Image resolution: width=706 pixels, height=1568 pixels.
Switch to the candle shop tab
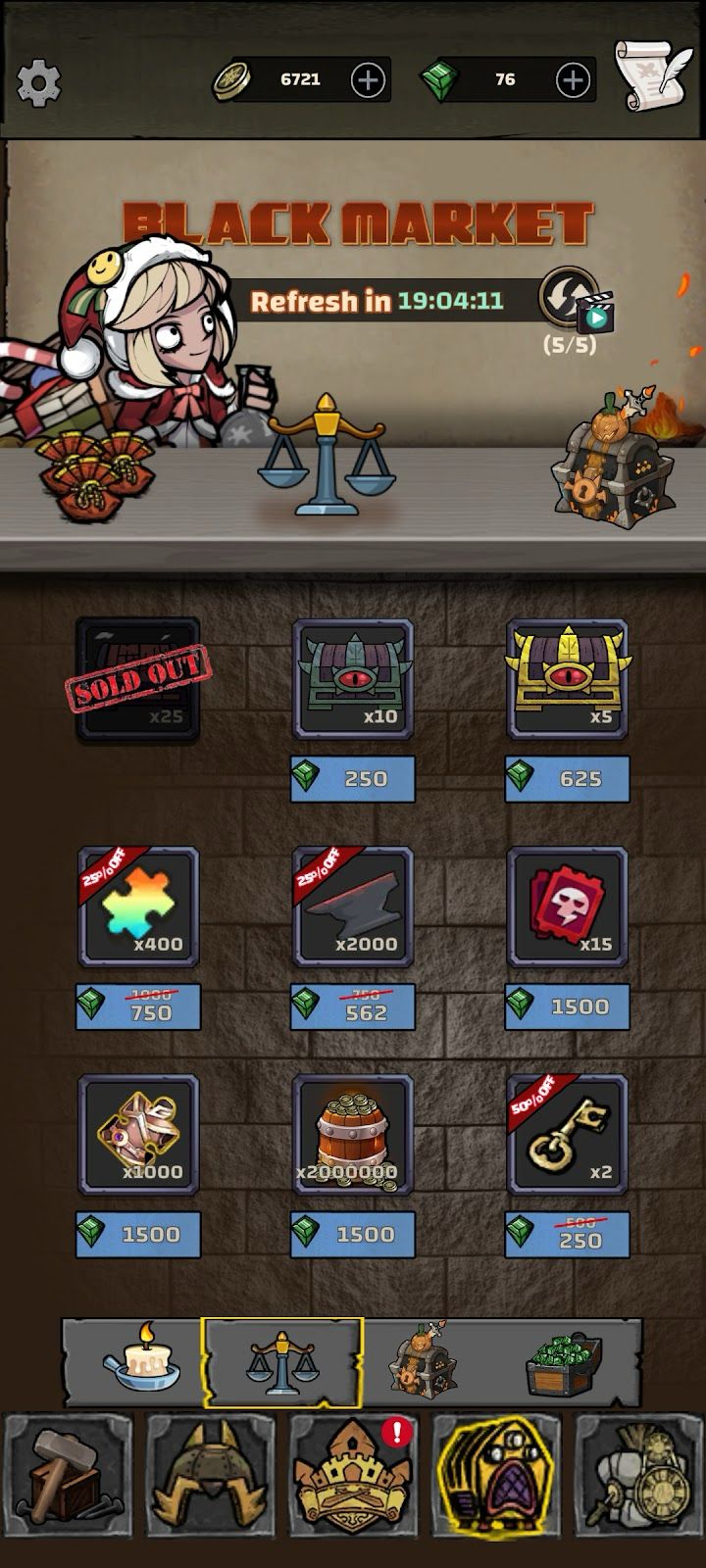click(x=142, y=1361)
